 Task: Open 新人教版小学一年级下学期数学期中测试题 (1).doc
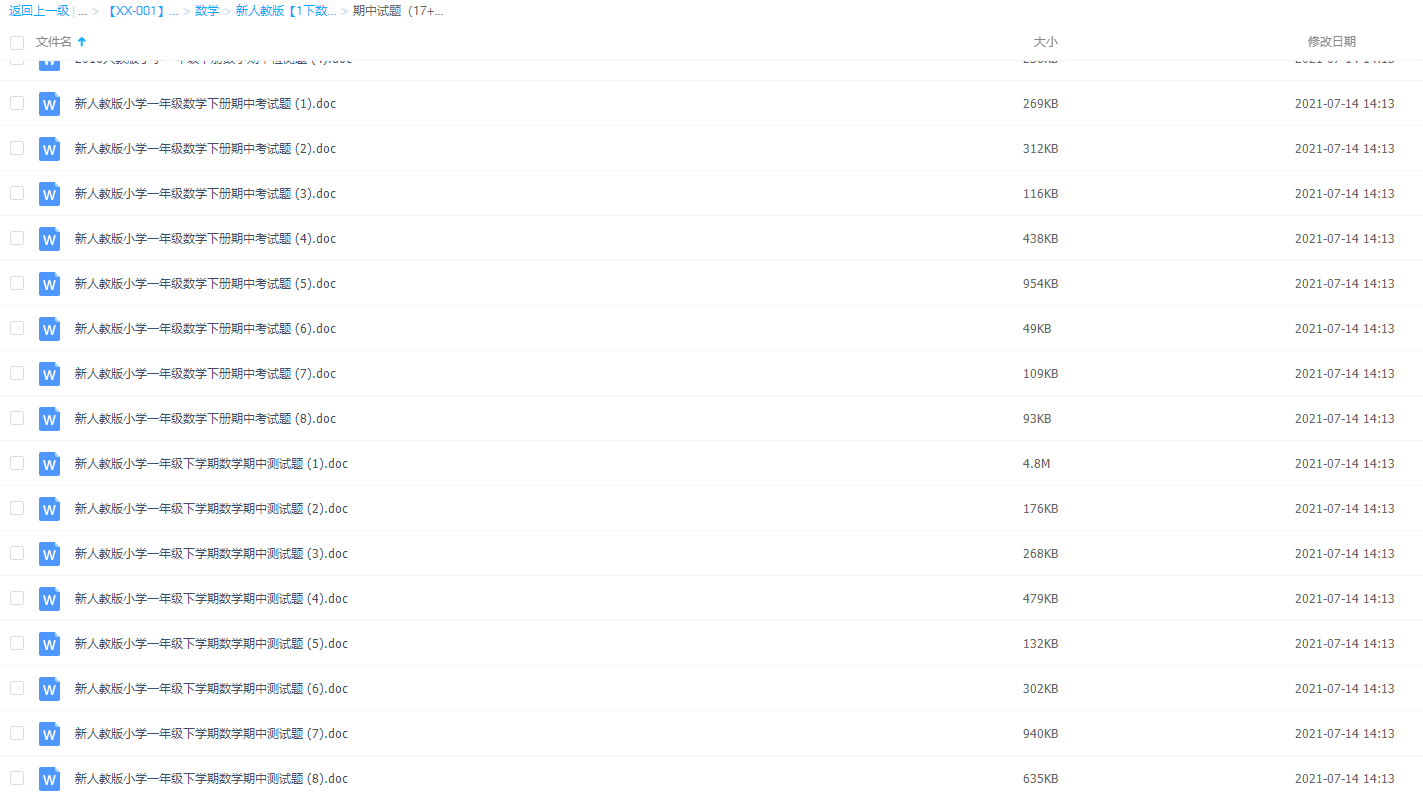[x=211, y=464]
